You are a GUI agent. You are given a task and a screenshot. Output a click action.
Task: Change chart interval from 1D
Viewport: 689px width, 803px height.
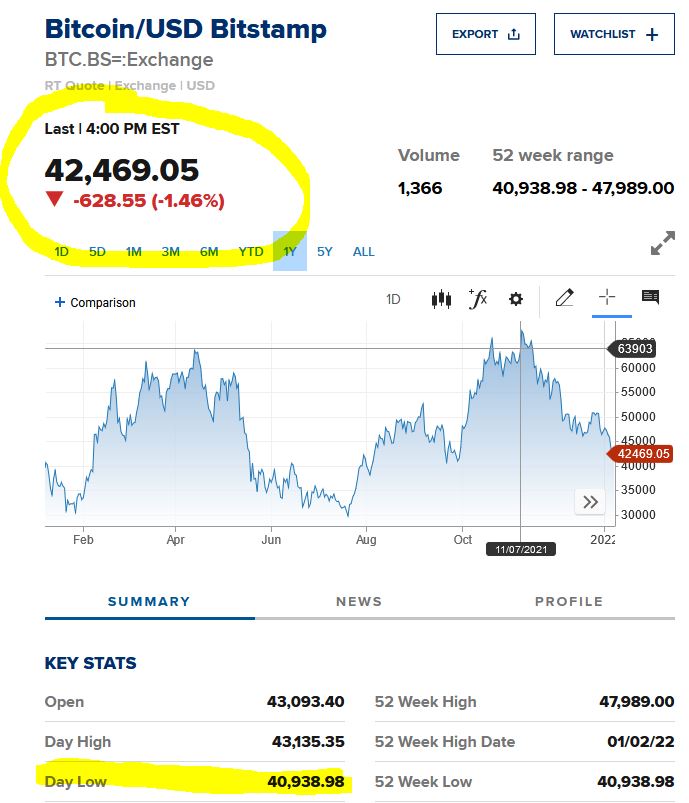(393, 299)
